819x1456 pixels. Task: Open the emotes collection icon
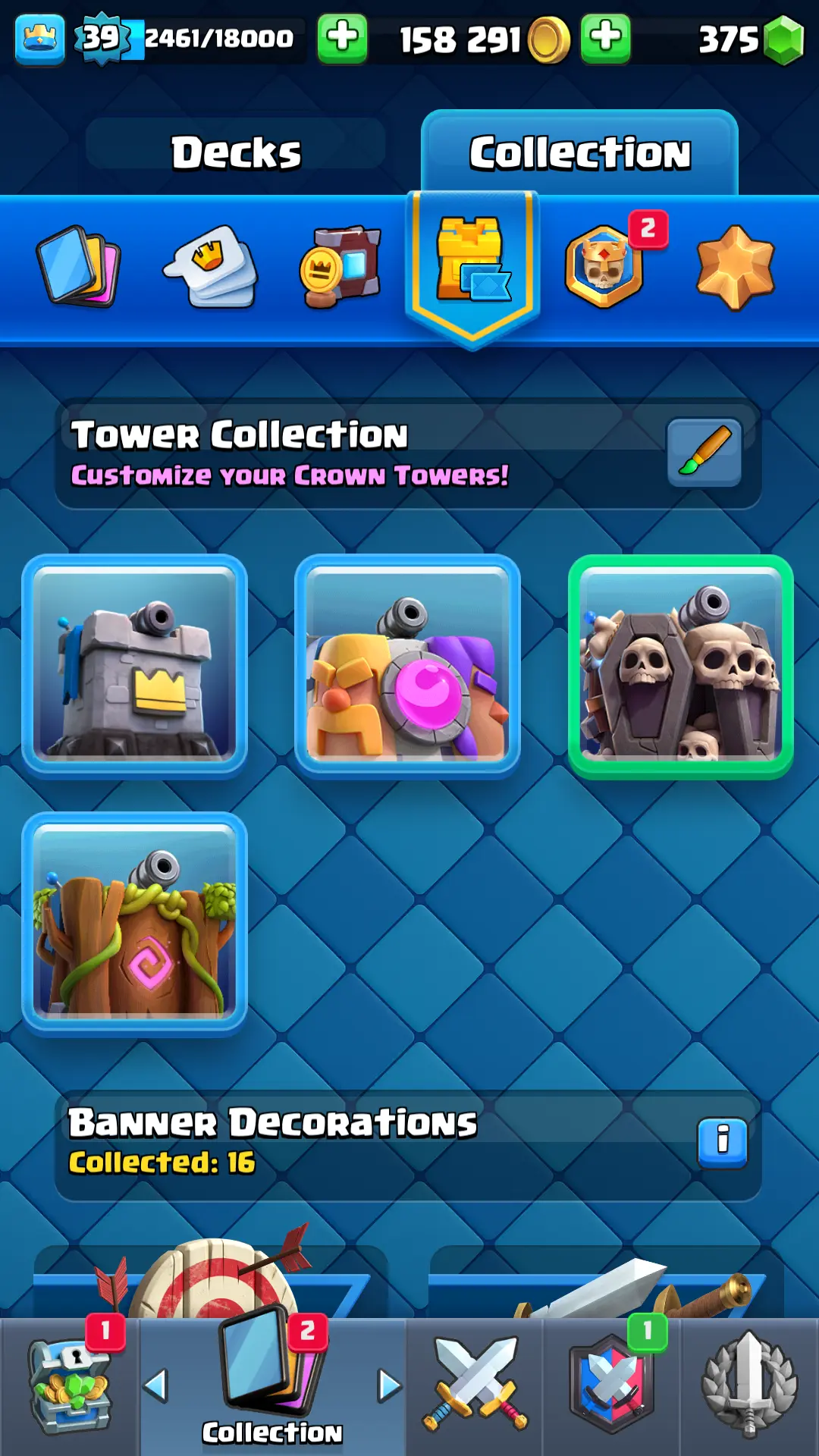point(211,267)
